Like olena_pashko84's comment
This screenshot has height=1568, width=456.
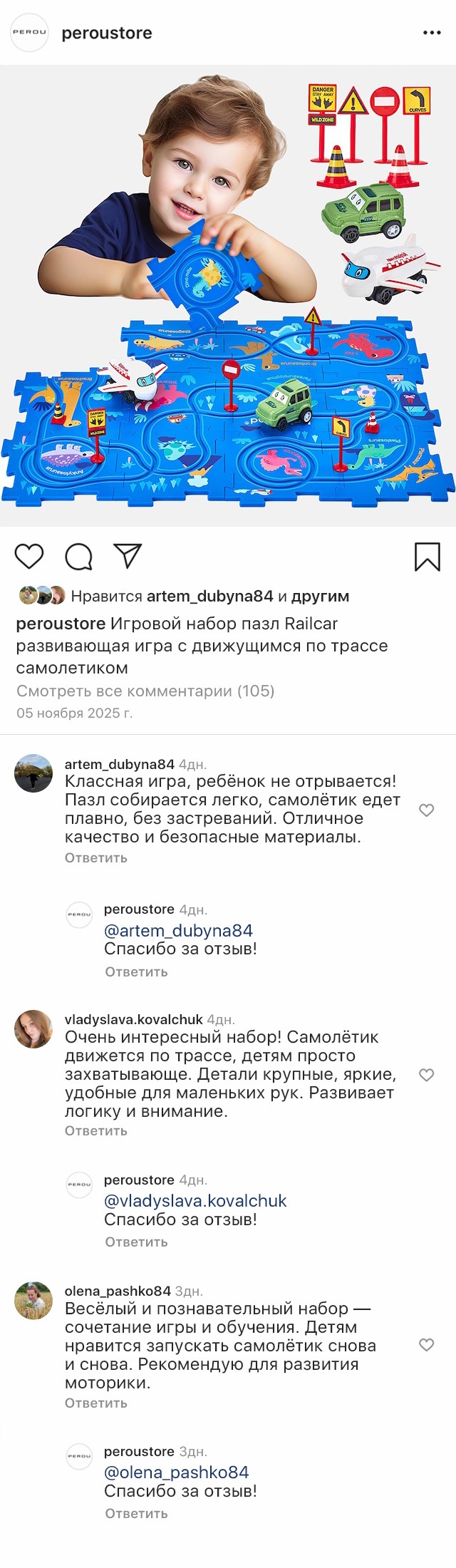click(426, 1345)
